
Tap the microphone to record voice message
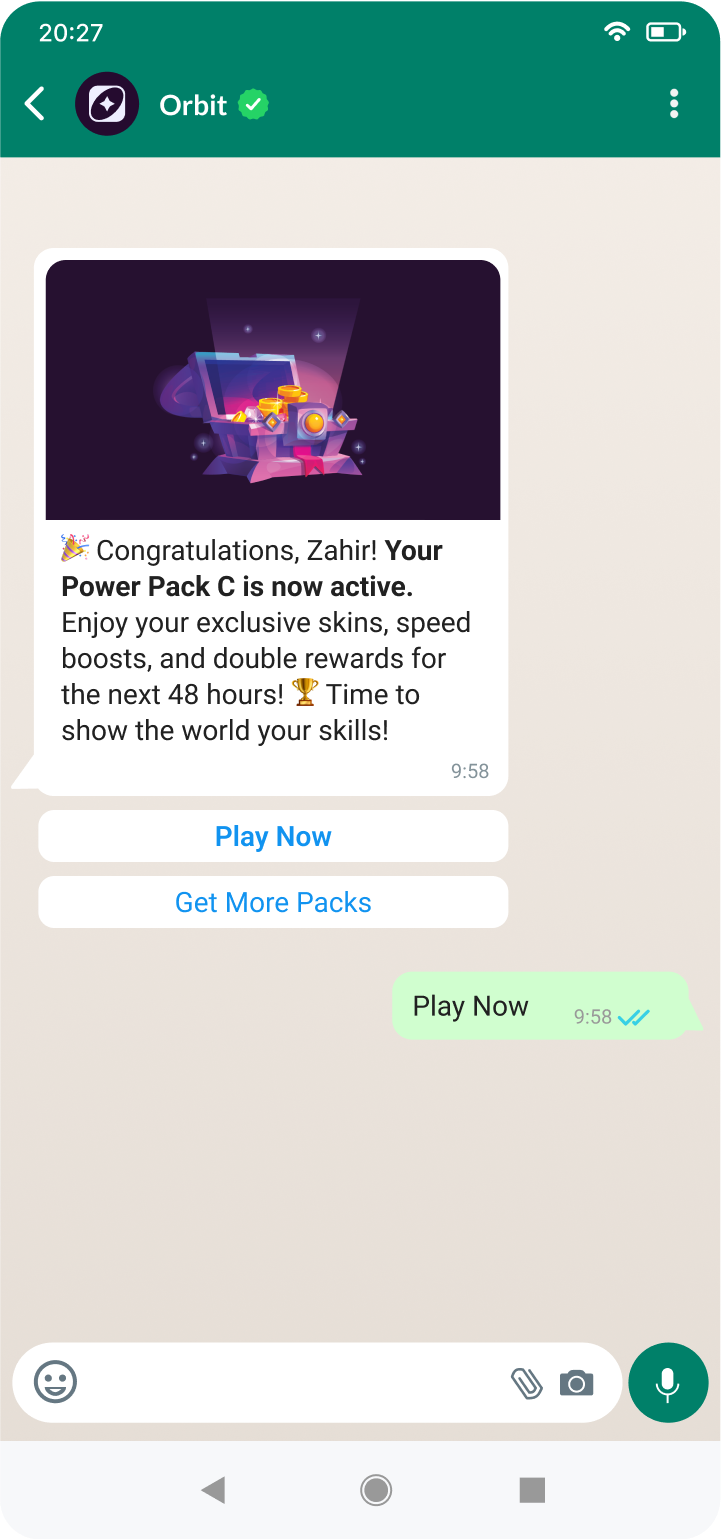[x=668, y=1382]
